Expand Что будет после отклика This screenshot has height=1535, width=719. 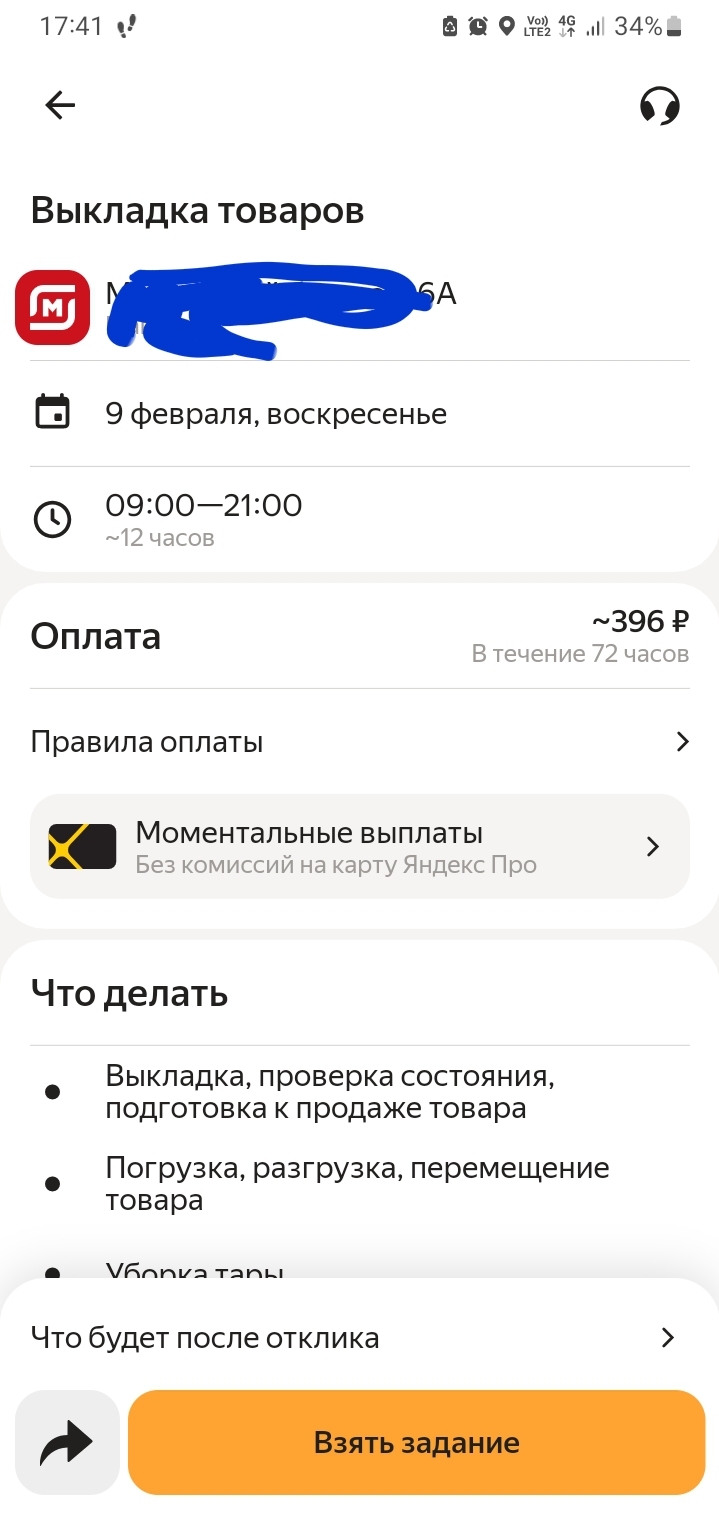(360, 1337)
